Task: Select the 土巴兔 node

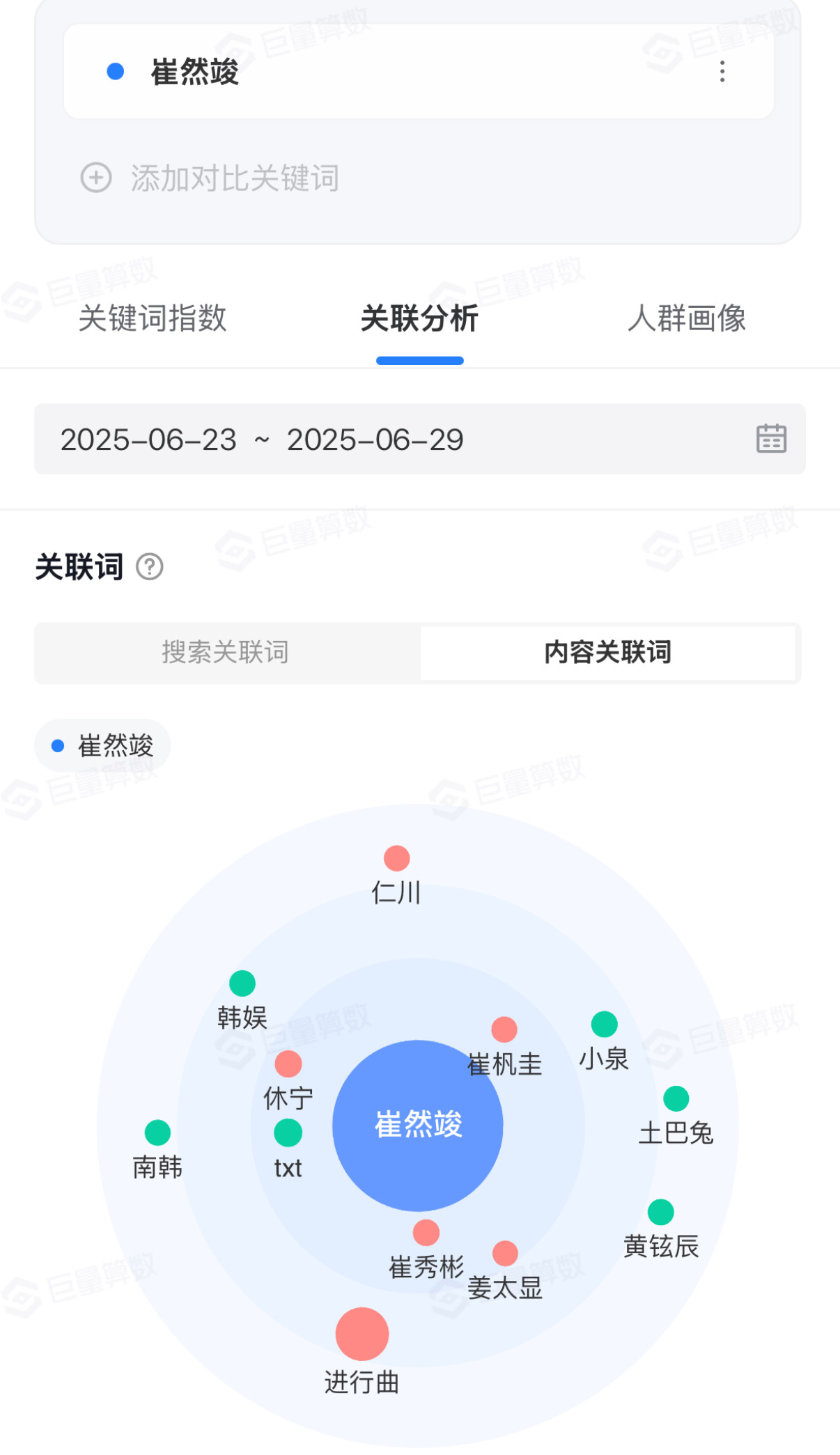Action: (676, 1099)
